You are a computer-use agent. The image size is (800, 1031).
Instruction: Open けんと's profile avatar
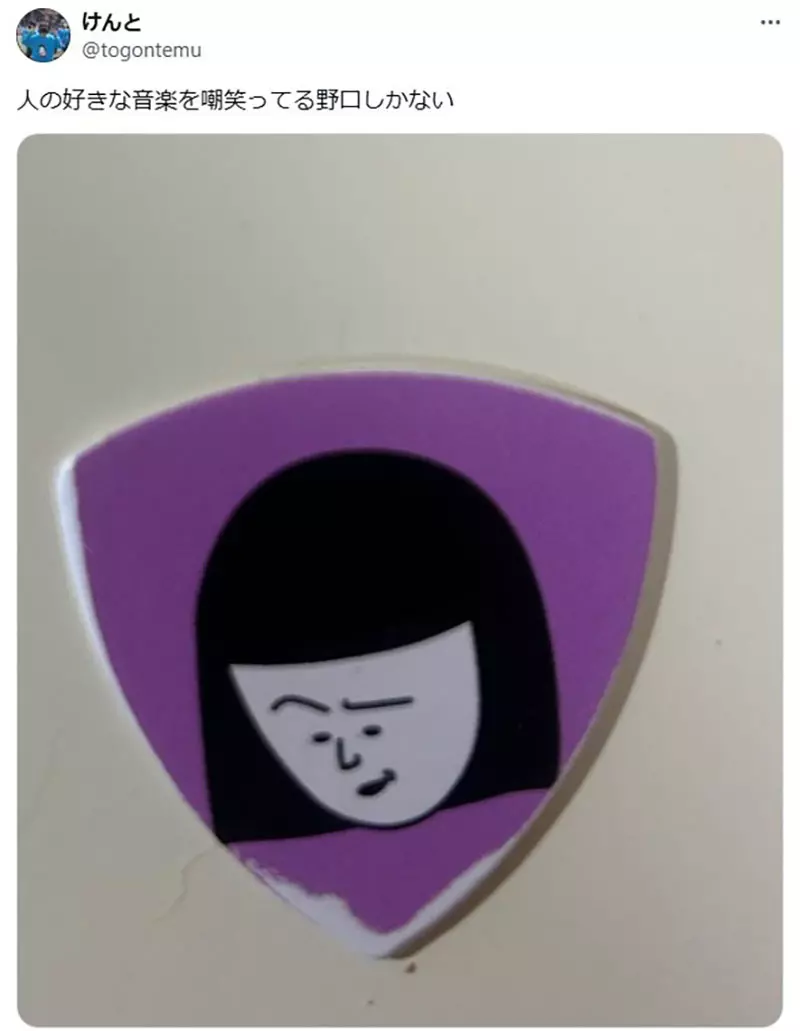click(x=43, y=35)
